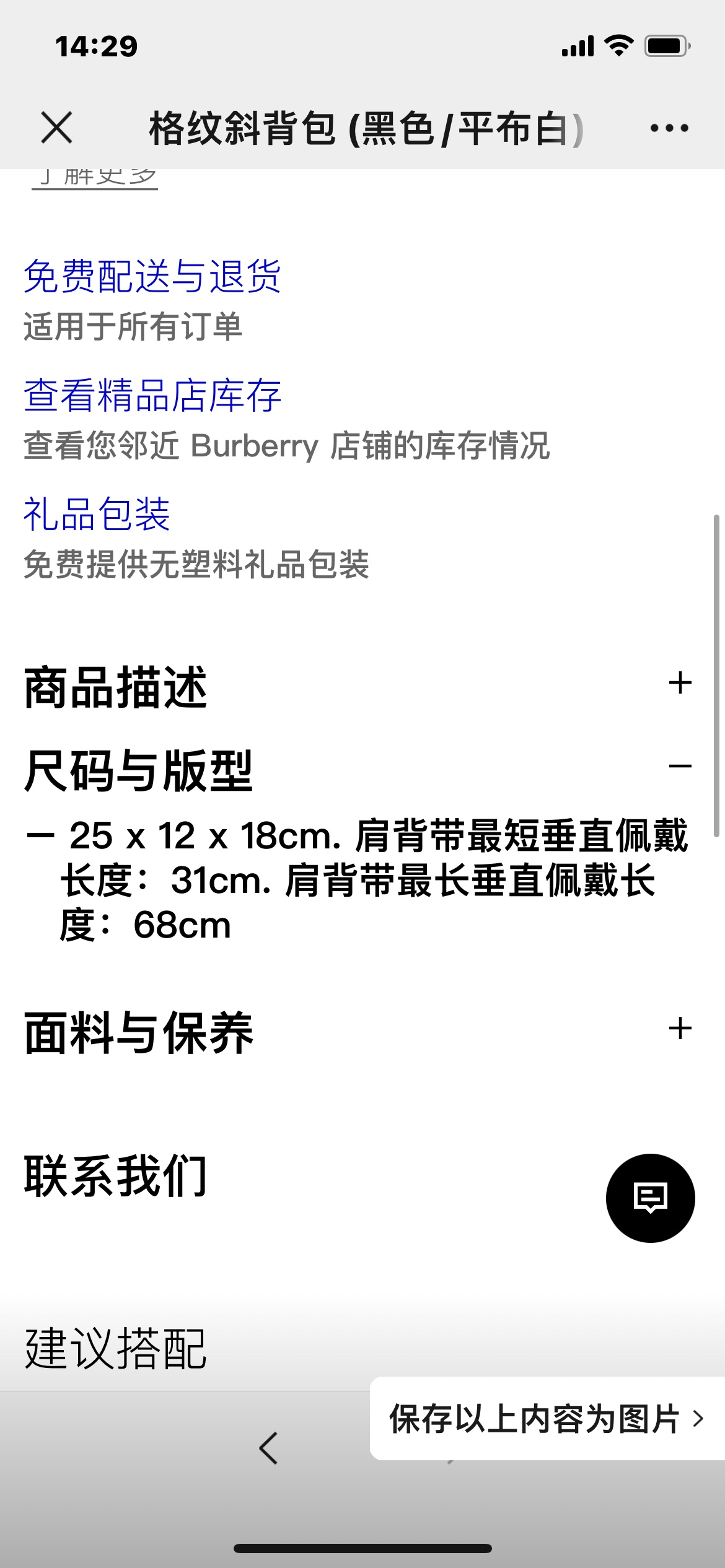Go back to previous page

tap(269, 1448)
